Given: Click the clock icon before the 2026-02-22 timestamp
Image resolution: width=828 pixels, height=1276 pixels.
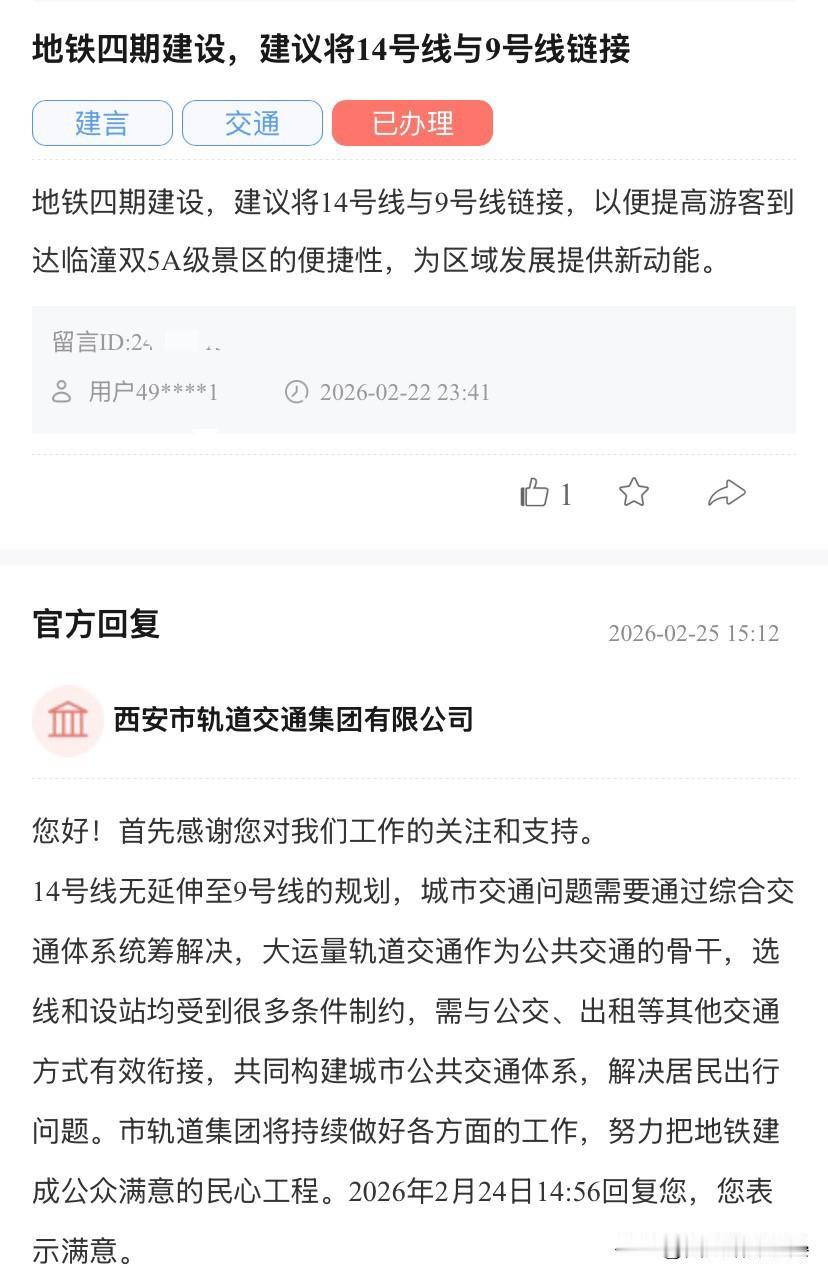Looking at the screenshot, I should [x=295, y=392].
